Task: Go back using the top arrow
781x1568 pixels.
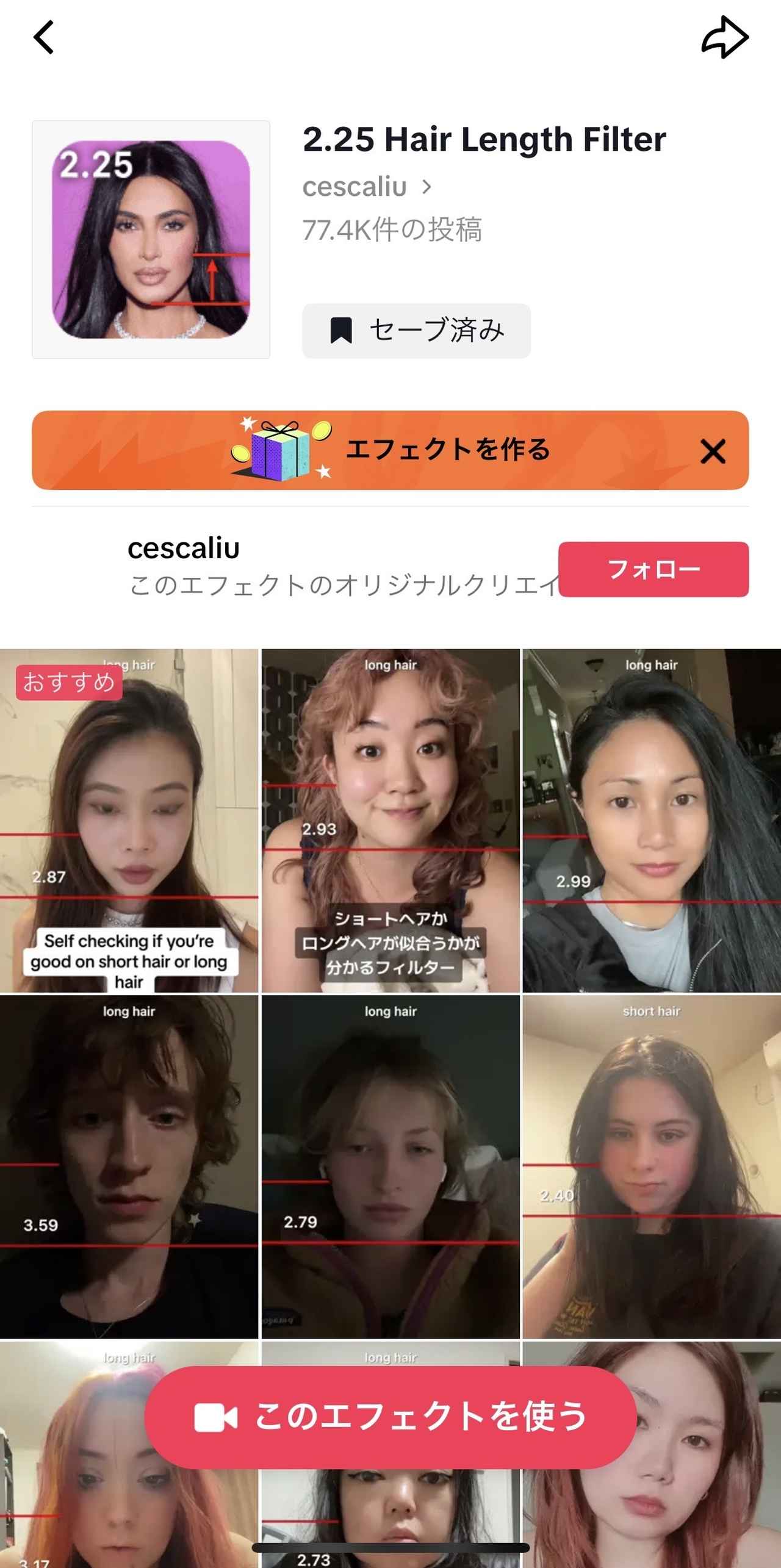Action: [x=44, y=38]
